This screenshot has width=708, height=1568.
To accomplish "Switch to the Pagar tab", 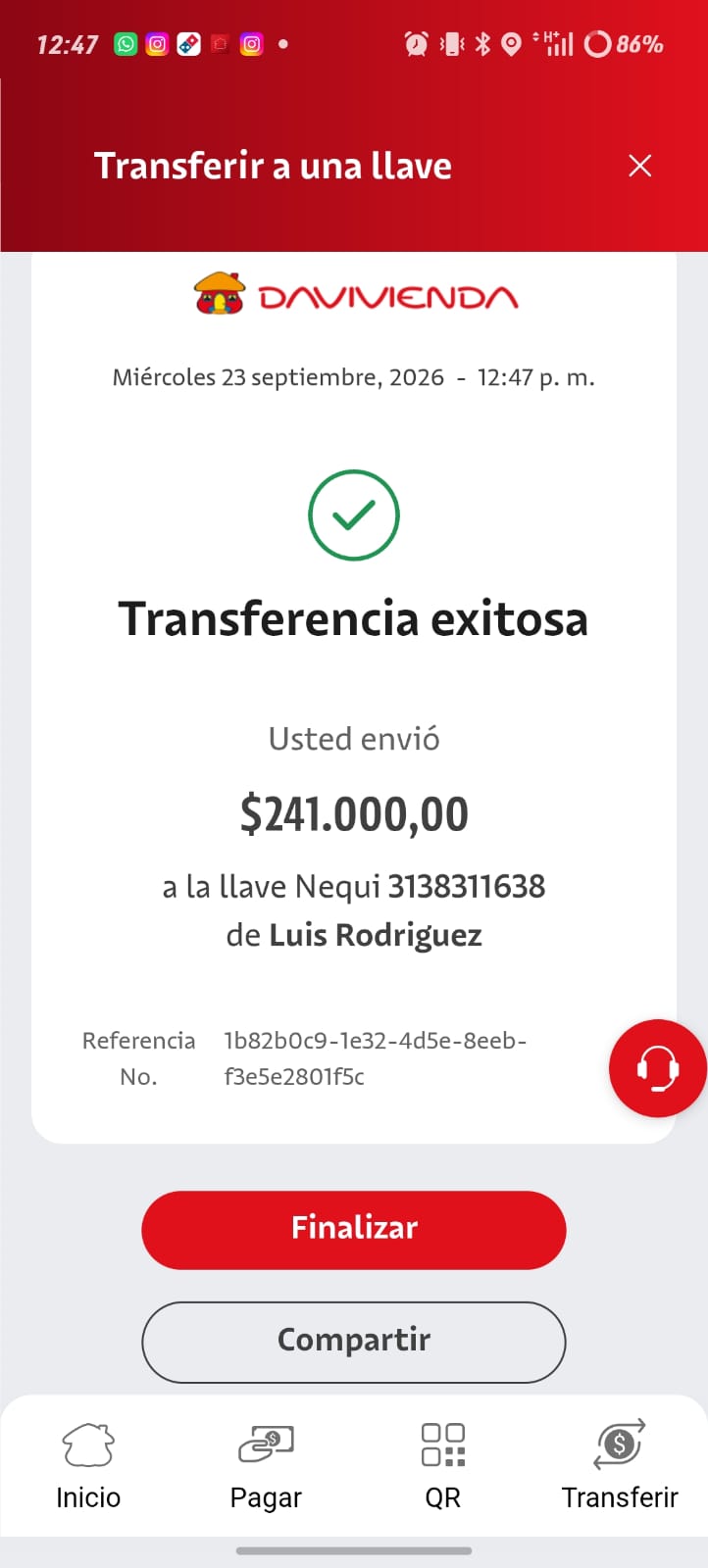I will 266,1466.
